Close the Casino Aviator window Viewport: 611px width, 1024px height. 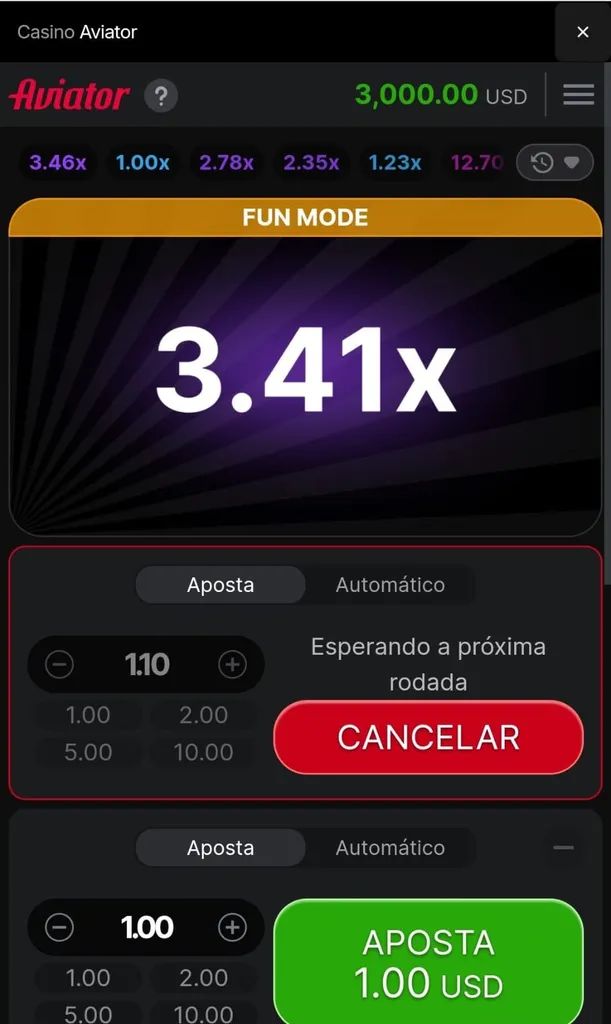pos(583,32)
